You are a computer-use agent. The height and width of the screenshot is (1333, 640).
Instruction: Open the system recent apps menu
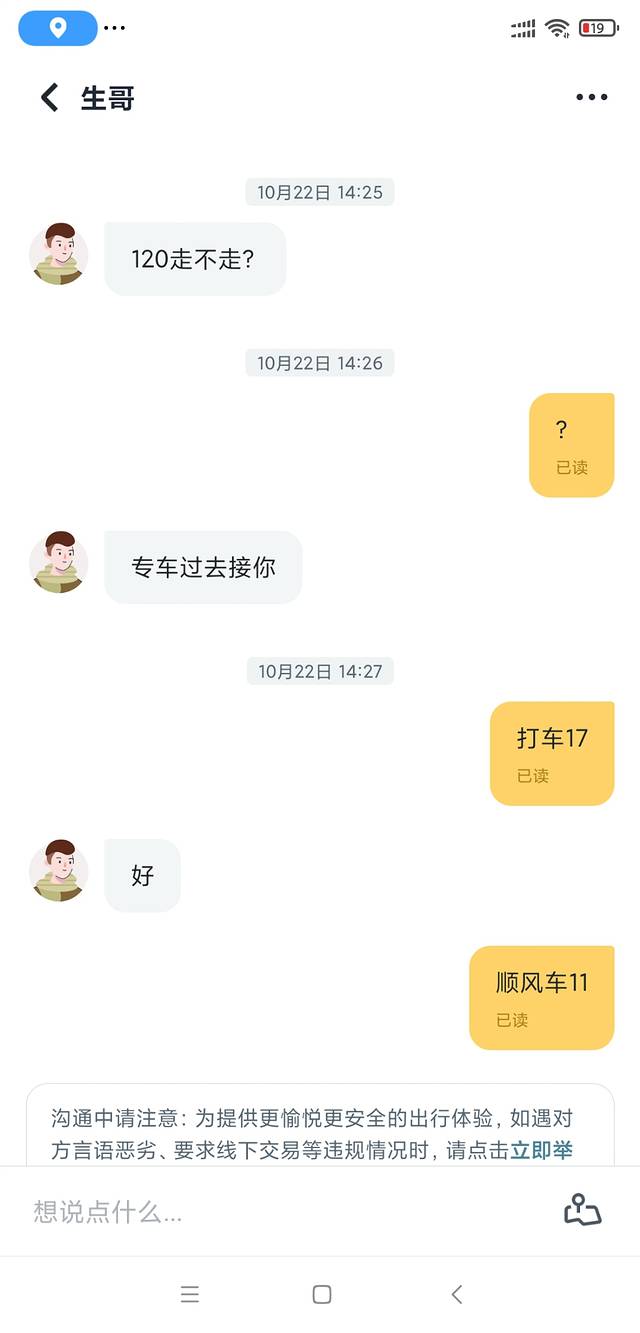[190, 1294]
